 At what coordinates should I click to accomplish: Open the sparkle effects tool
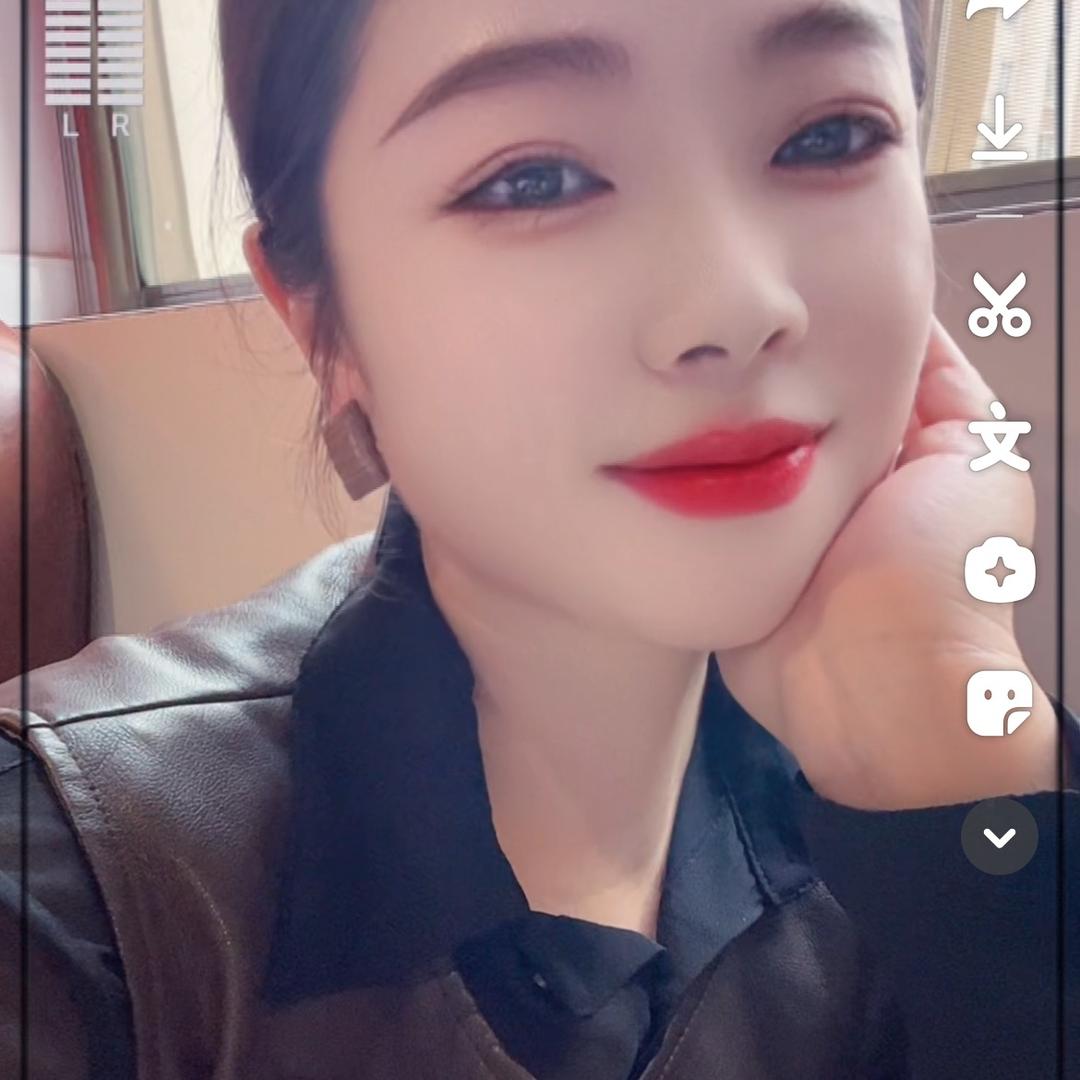pyautogui.click(x=999, y=570)
